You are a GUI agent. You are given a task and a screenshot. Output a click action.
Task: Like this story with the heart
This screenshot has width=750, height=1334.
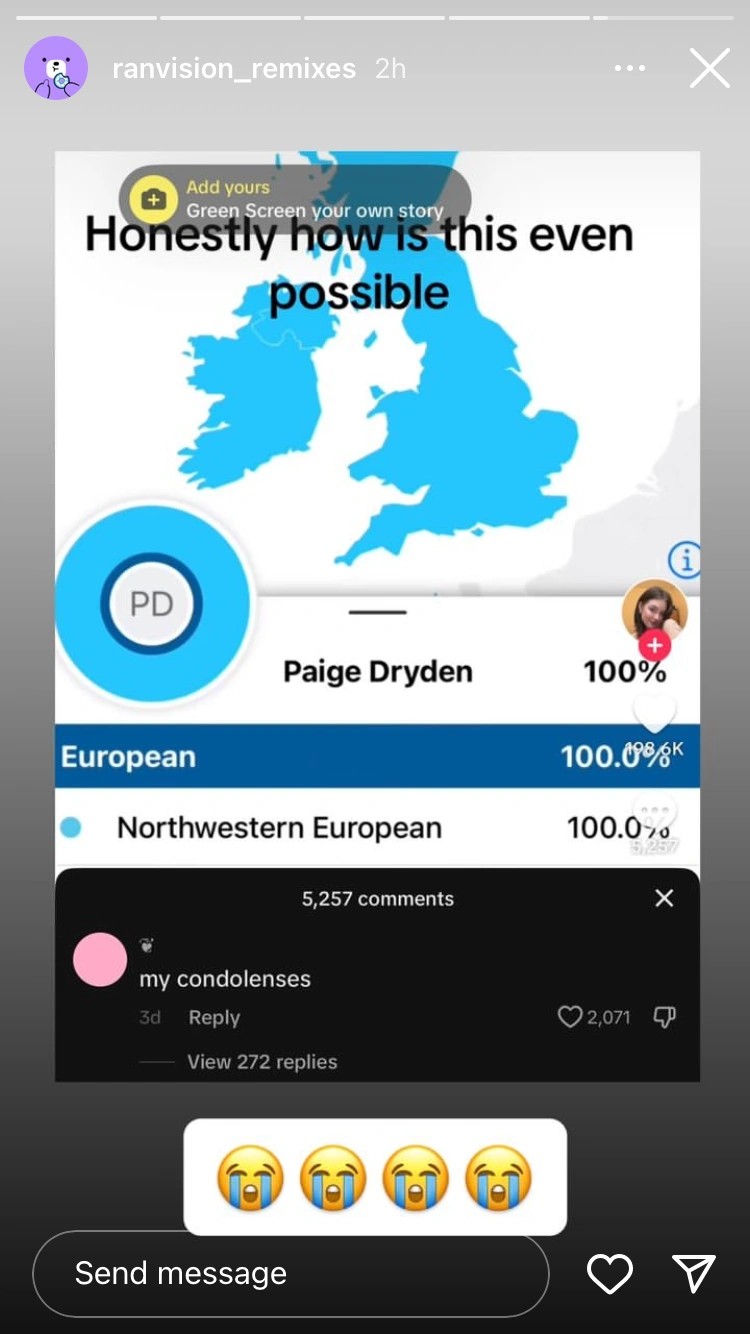click(609, 1273)
